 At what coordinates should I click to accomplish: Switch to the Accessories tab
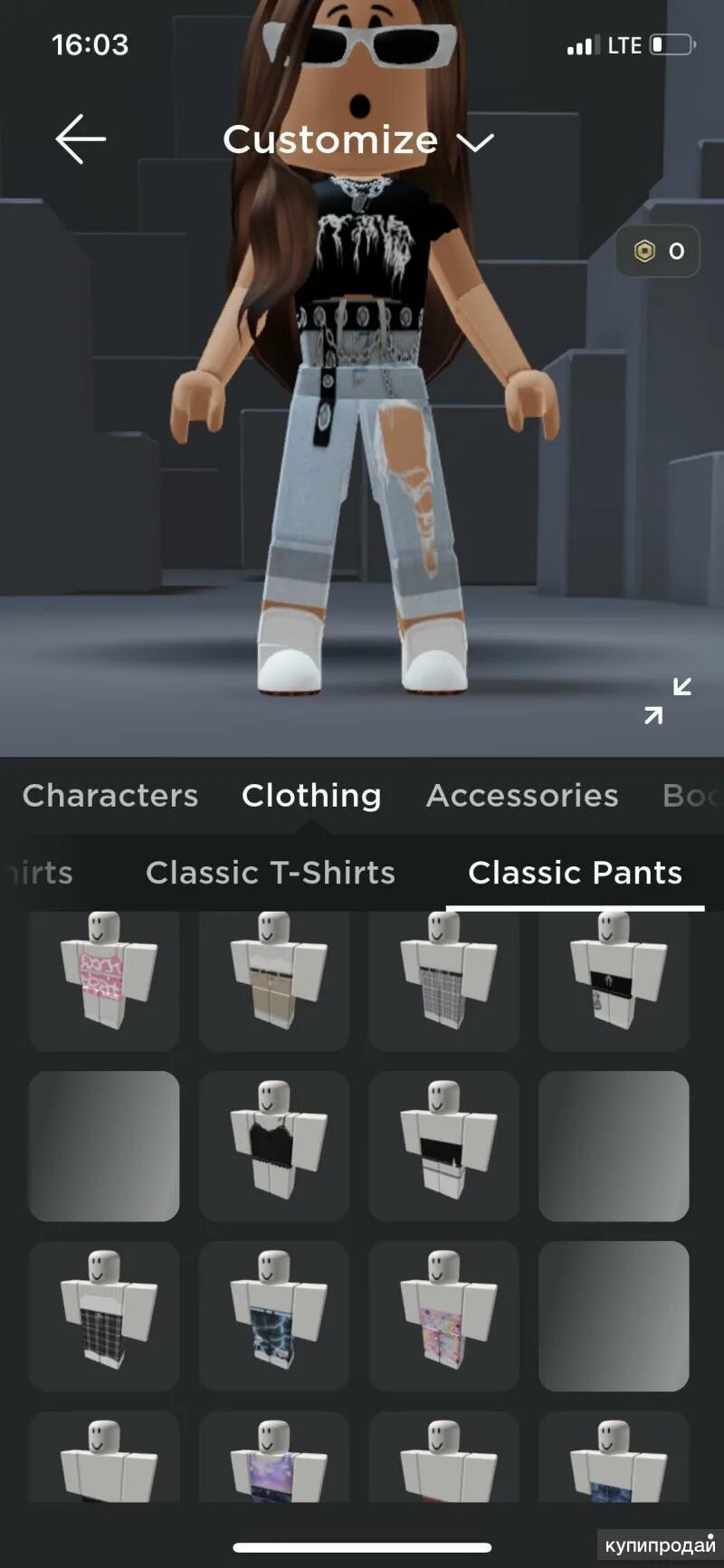[522, 795]
